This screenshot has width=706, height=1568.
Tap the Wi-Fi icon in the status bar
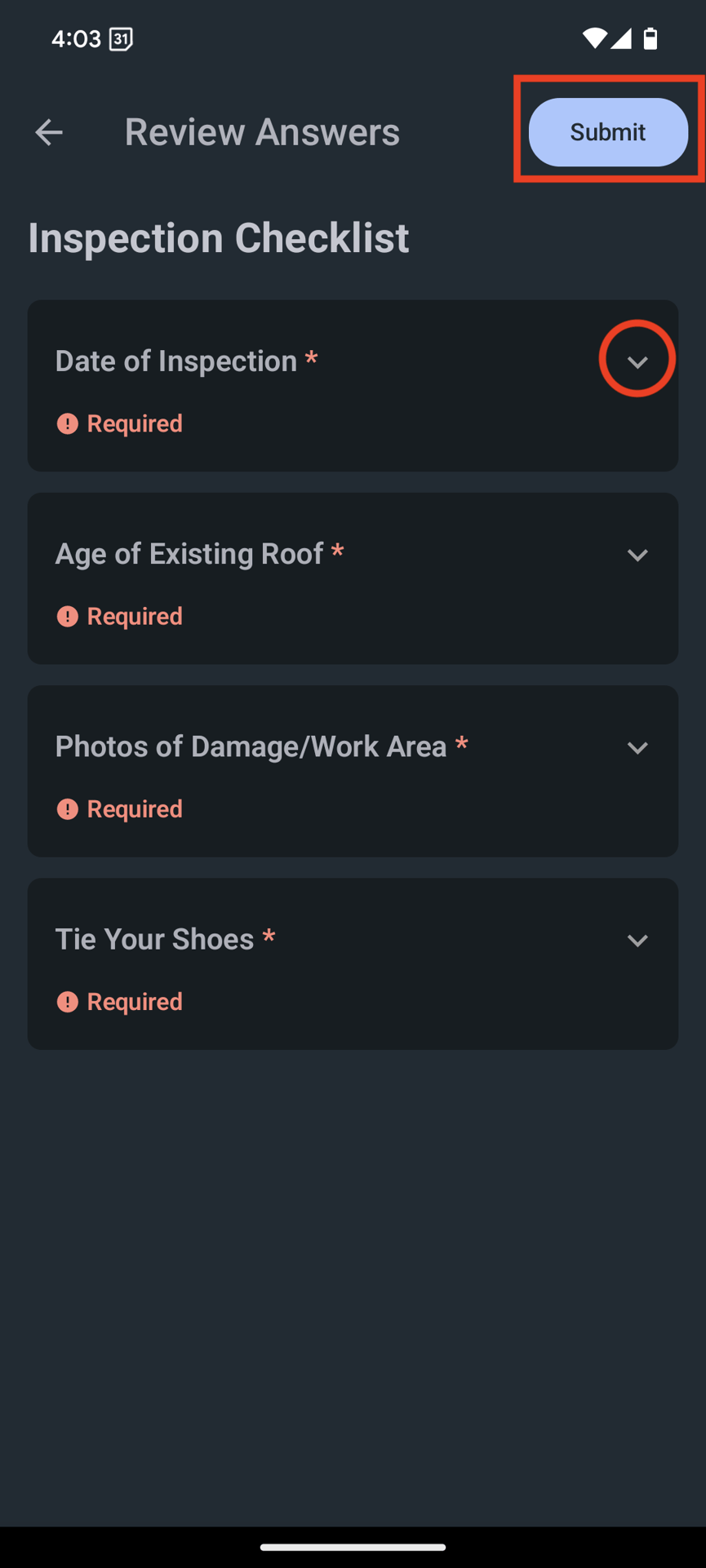click(x=597, y=36)
